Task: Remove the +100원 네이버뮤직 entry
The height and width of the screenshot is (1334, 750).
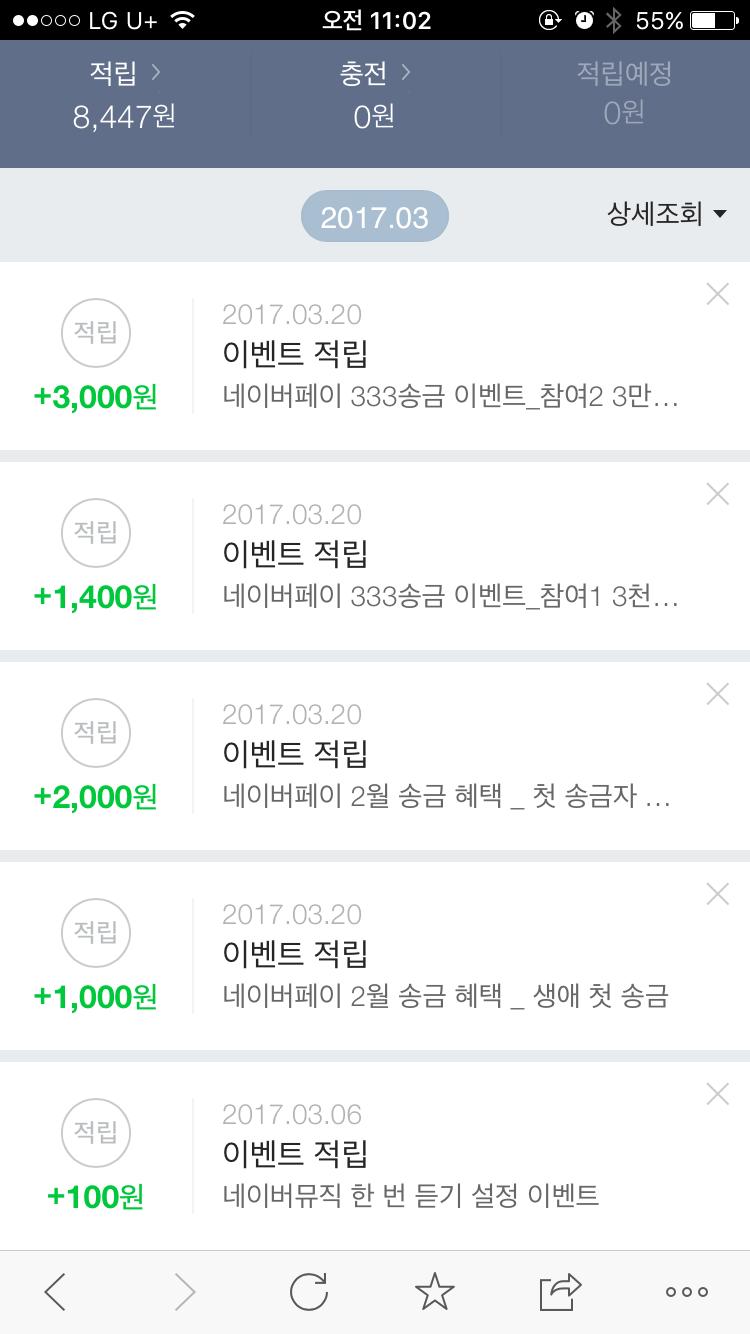Action: pos(717,1094)
